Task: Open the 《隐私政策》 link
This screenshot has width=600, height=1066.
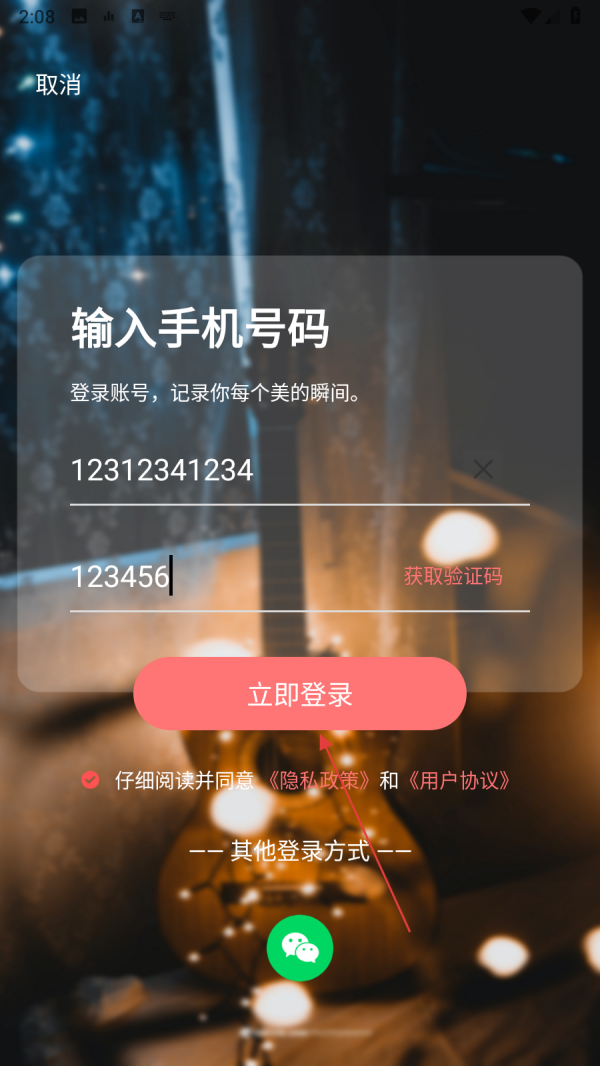Action: pos(318,781)
